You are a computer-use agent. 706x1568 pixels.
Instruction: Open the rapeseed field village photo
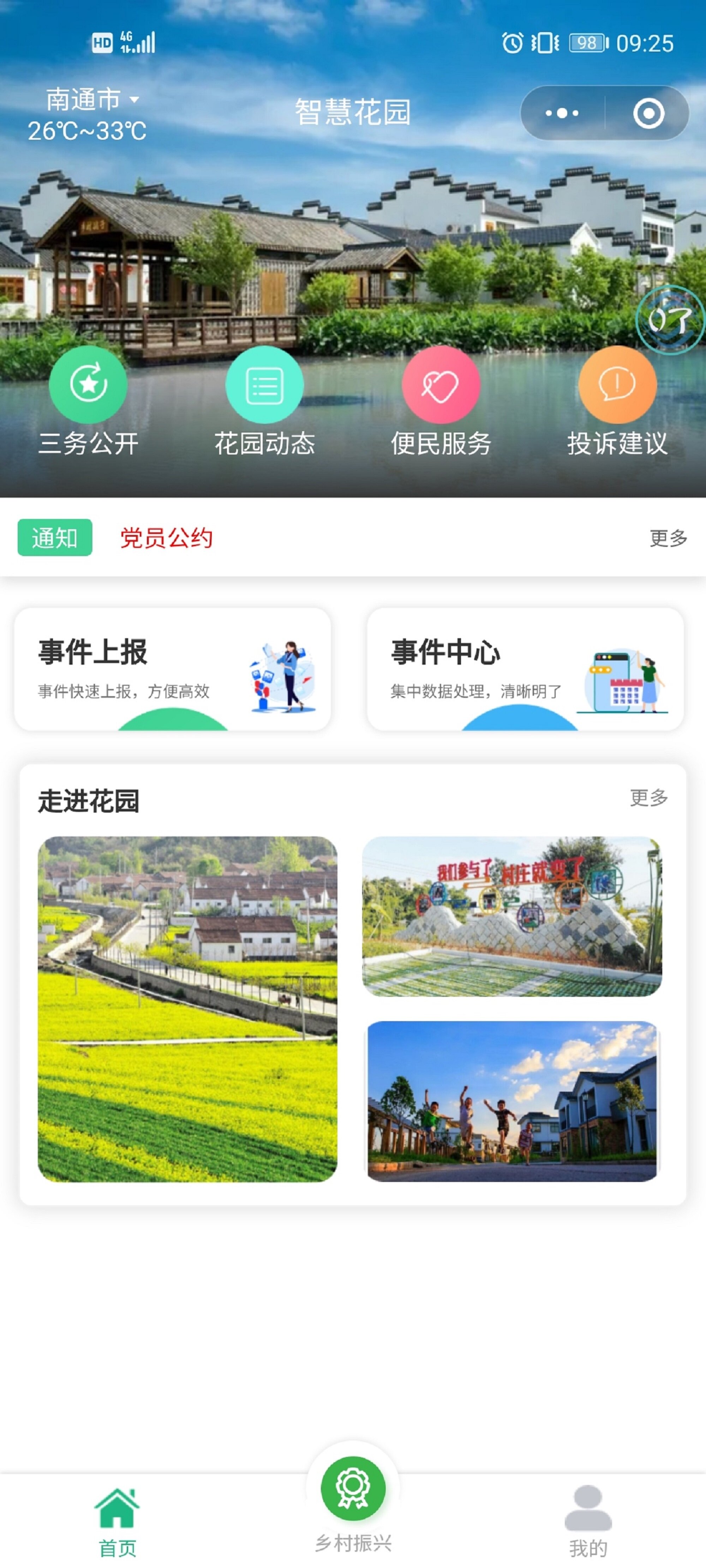(187, 1009)
